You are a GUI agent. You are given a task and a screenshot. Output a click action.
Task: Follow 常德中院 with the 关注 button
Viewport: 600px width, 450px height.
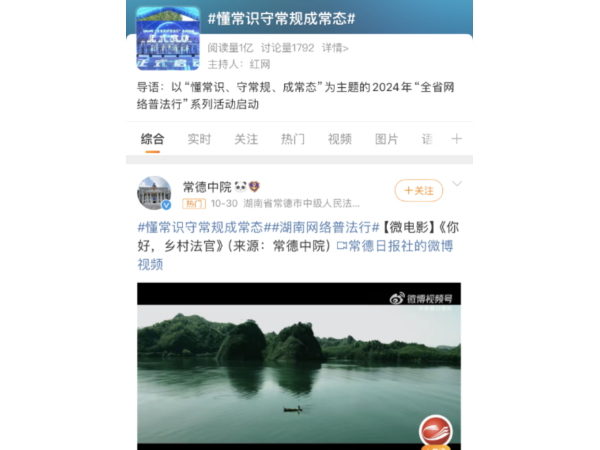coord(418,190)
